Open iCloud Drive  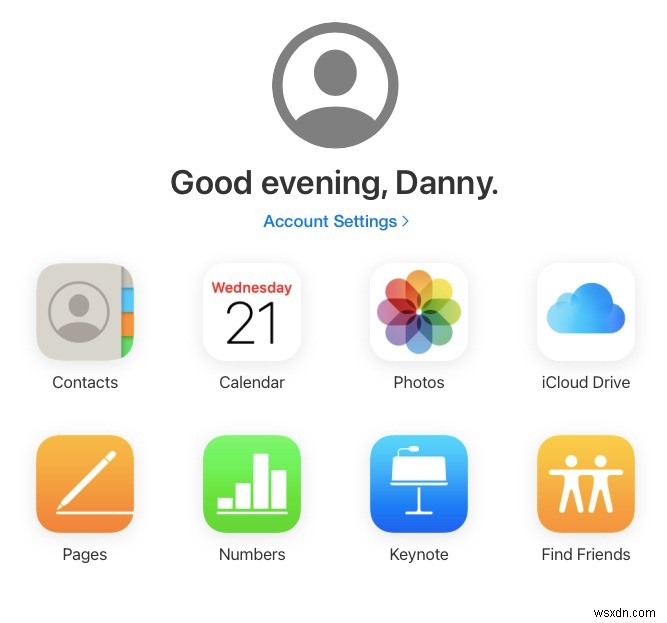tap(586, 312)
